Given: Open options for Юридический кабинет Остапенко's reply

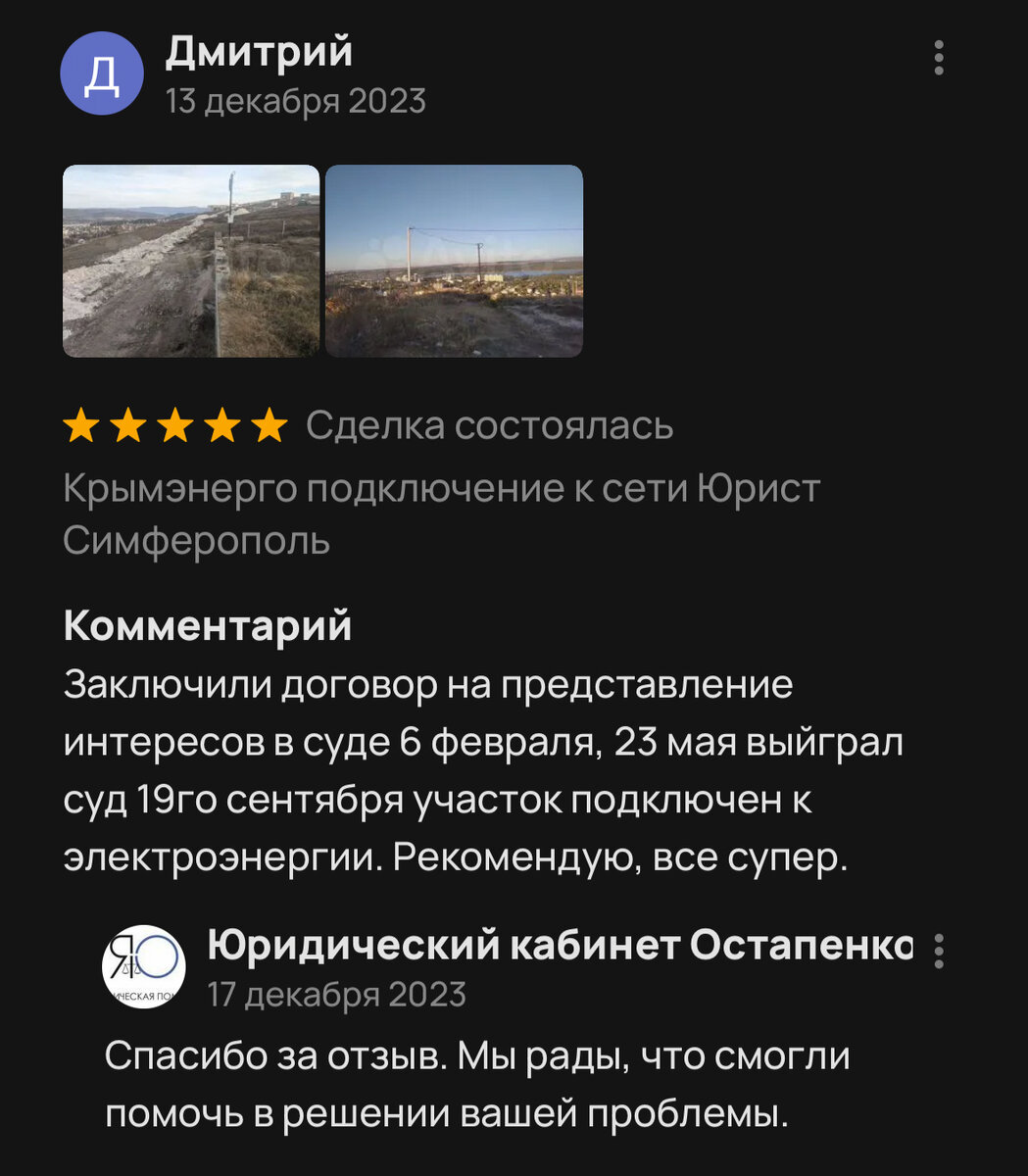Looking at the screenshot, I should (939, 951).
